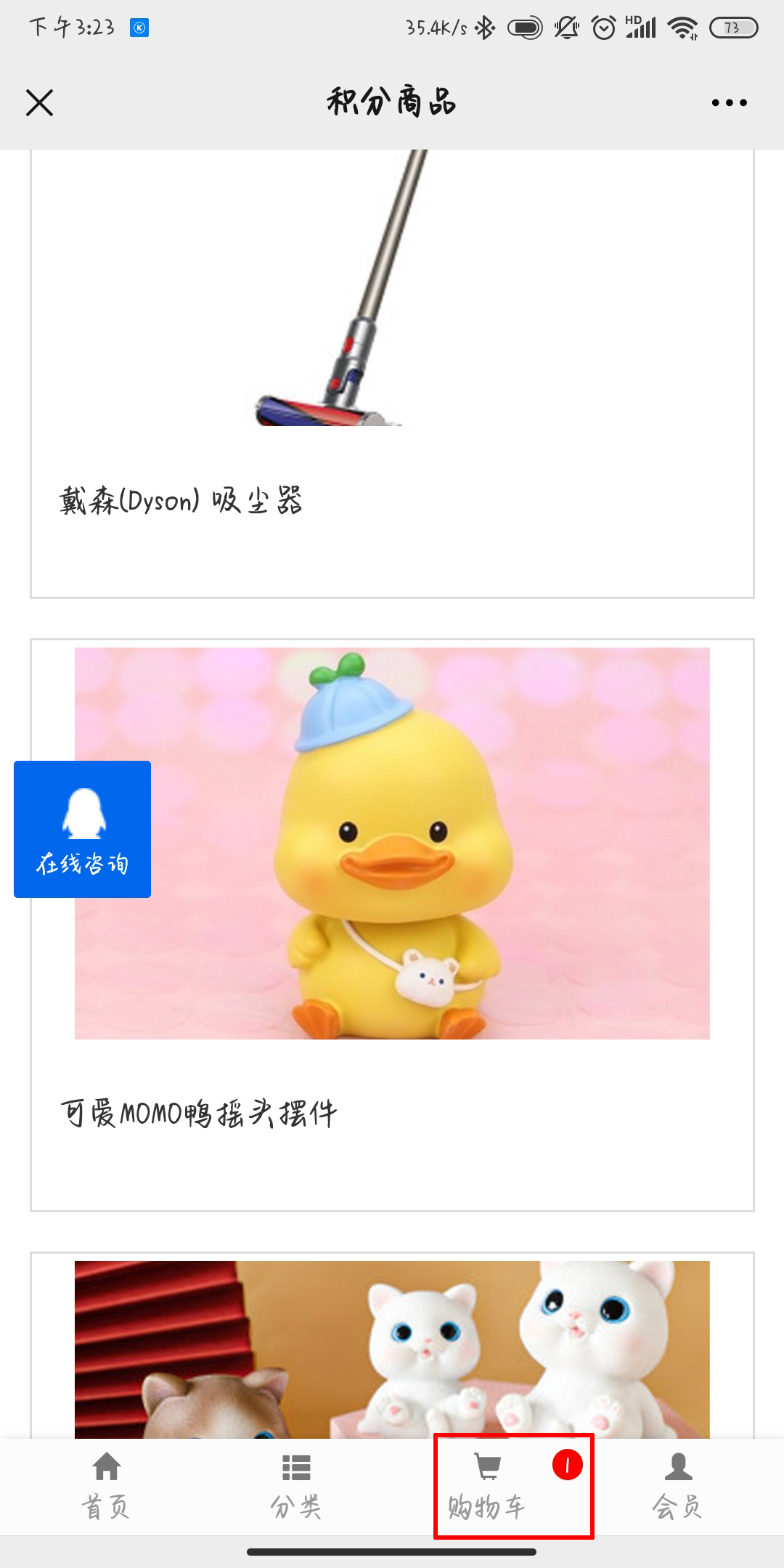Open the 戴森(Dyson) 吸尘器 product card
This screenshot has height=1568, width=784.
pyautogui.click(x=392, y=377)
